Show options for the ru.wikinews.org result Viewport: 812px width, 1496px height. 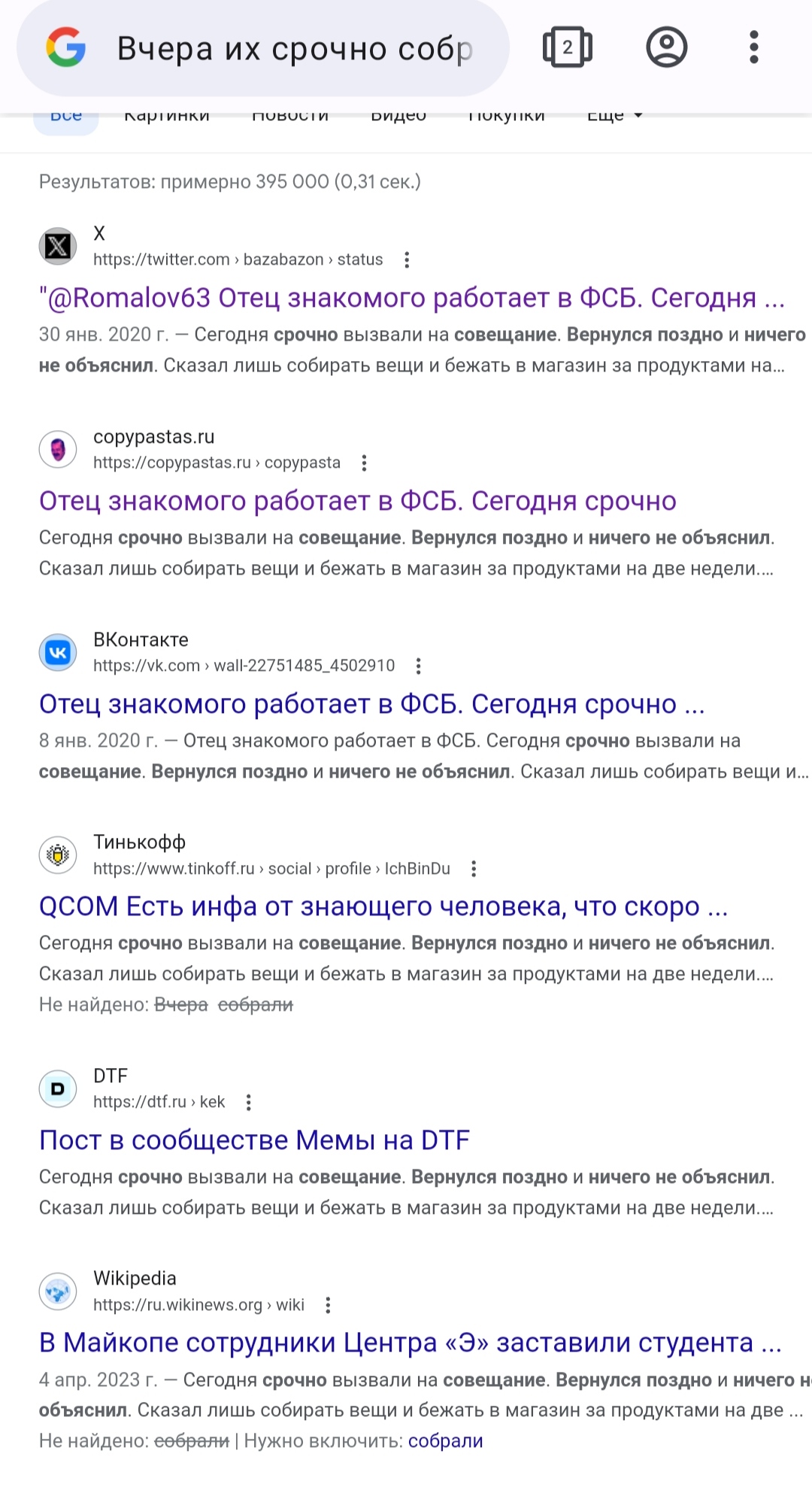(x=327, y=1305)
